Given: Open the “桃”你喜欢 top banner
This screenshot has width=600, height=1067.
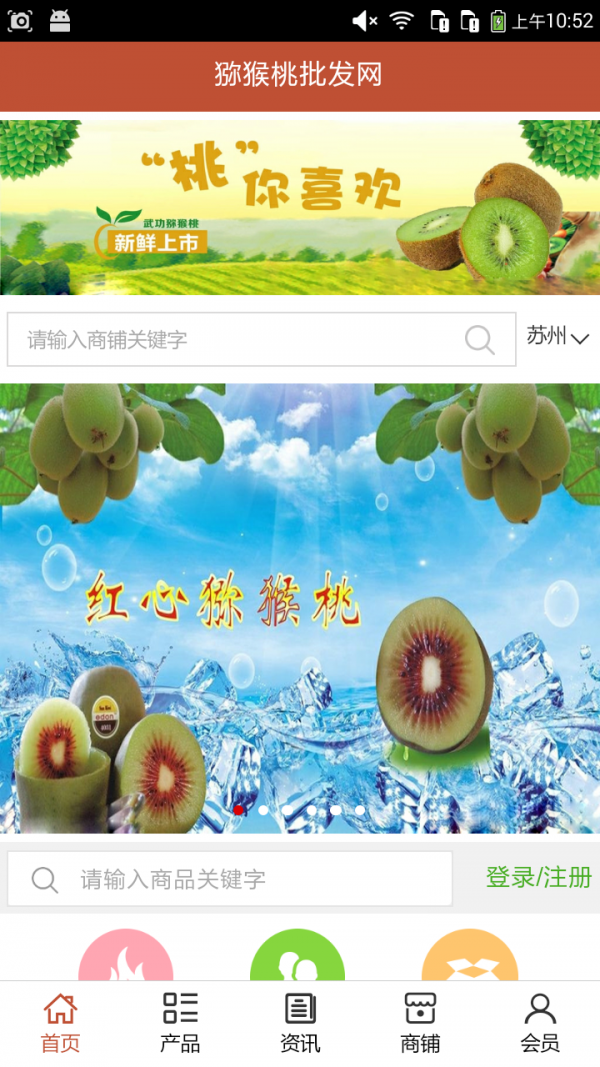Looking at the screenshot, I should [300, 207].
